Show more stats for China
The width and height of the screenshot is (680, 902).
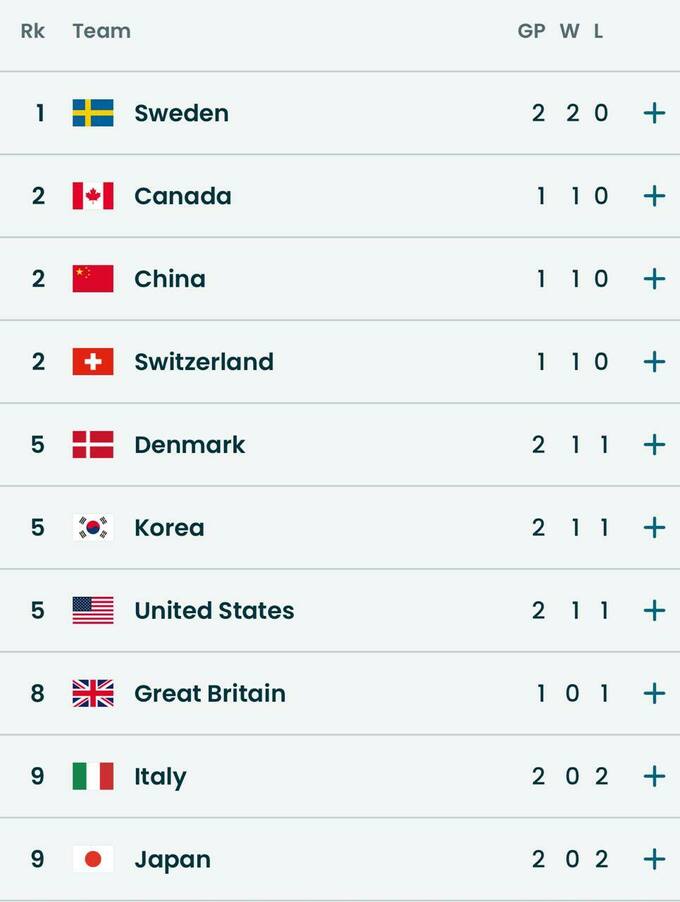coord(654,279)
